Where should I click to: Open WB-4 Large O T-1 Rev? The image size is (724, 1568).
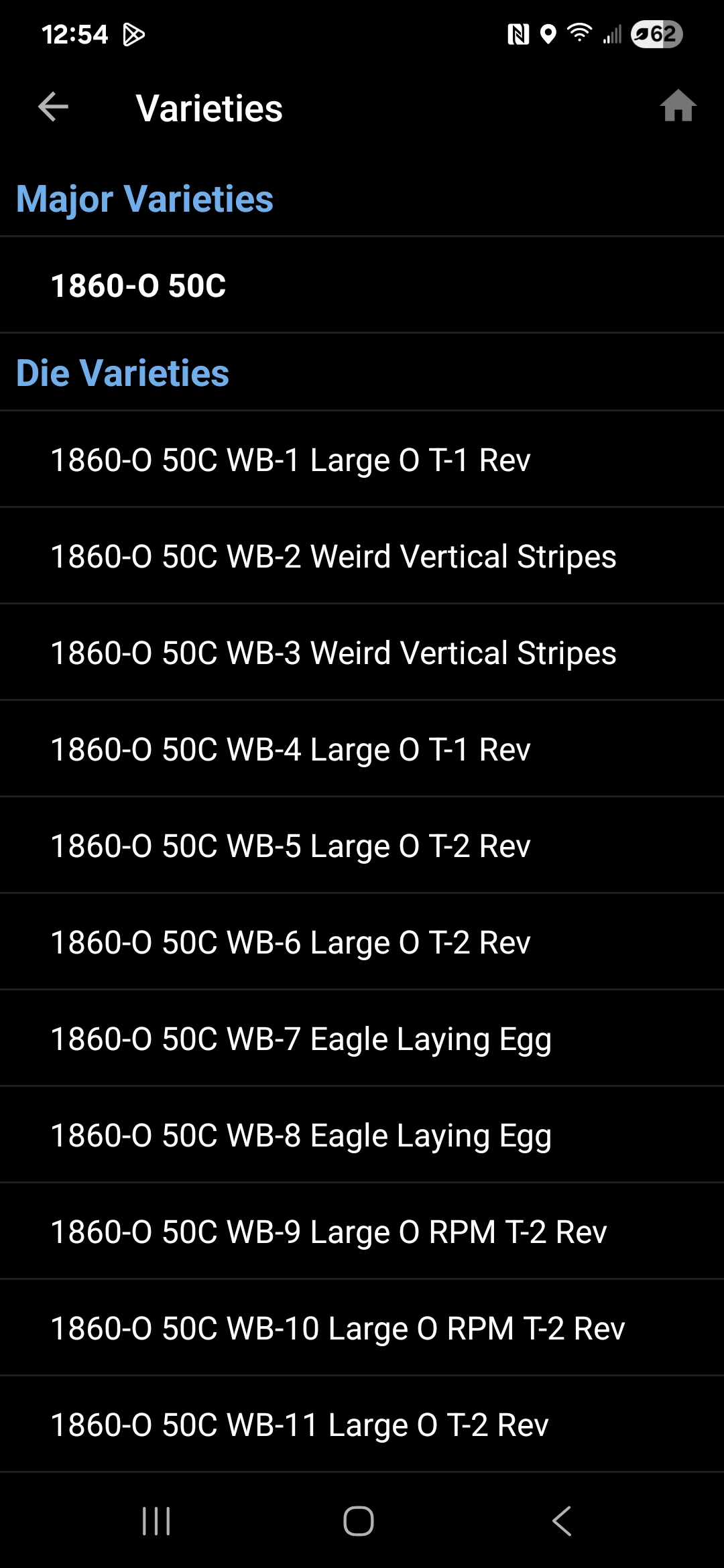[x=362, y=749]
